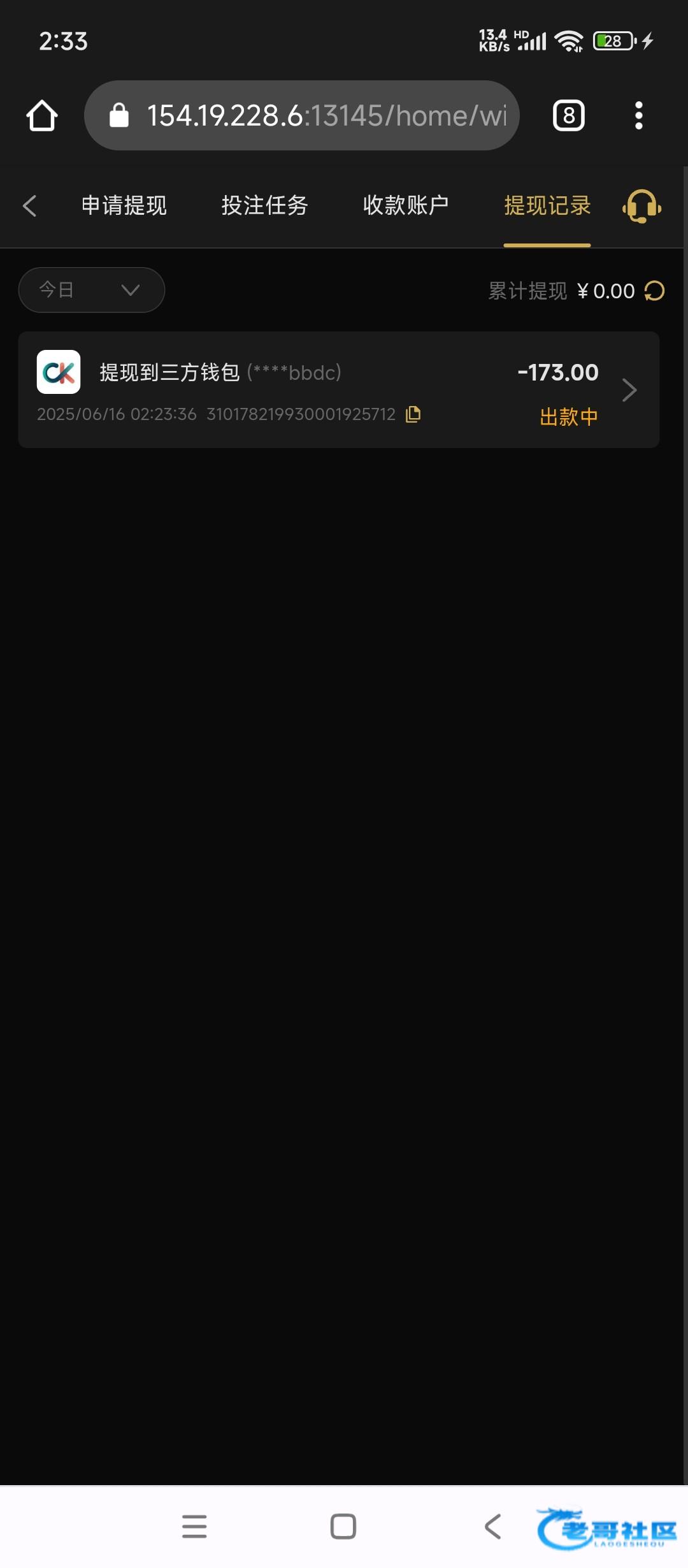
Task: Tap the browser home icon
Action: click(x=42, y=116)
